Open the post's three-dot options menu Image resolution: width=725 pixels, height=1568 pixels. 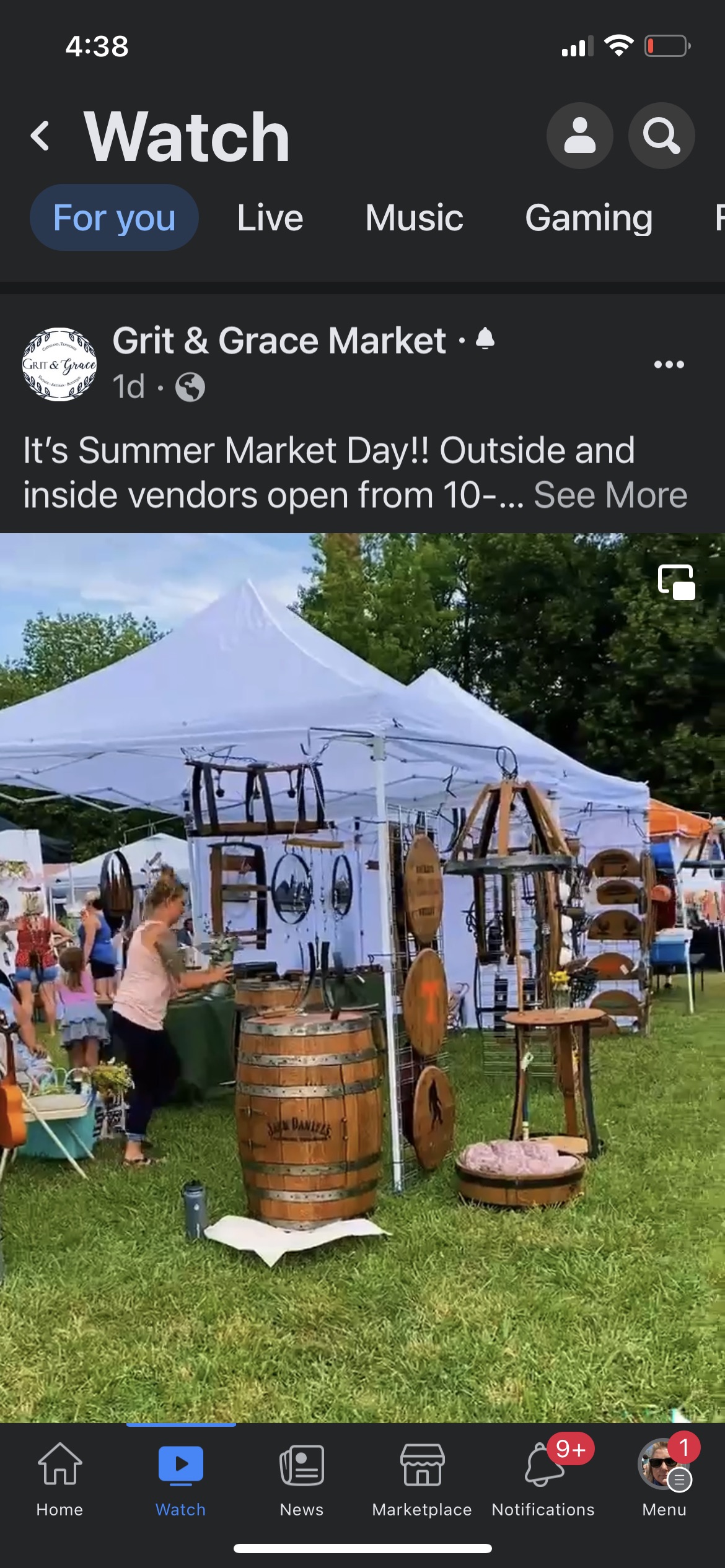click(669, 365)
